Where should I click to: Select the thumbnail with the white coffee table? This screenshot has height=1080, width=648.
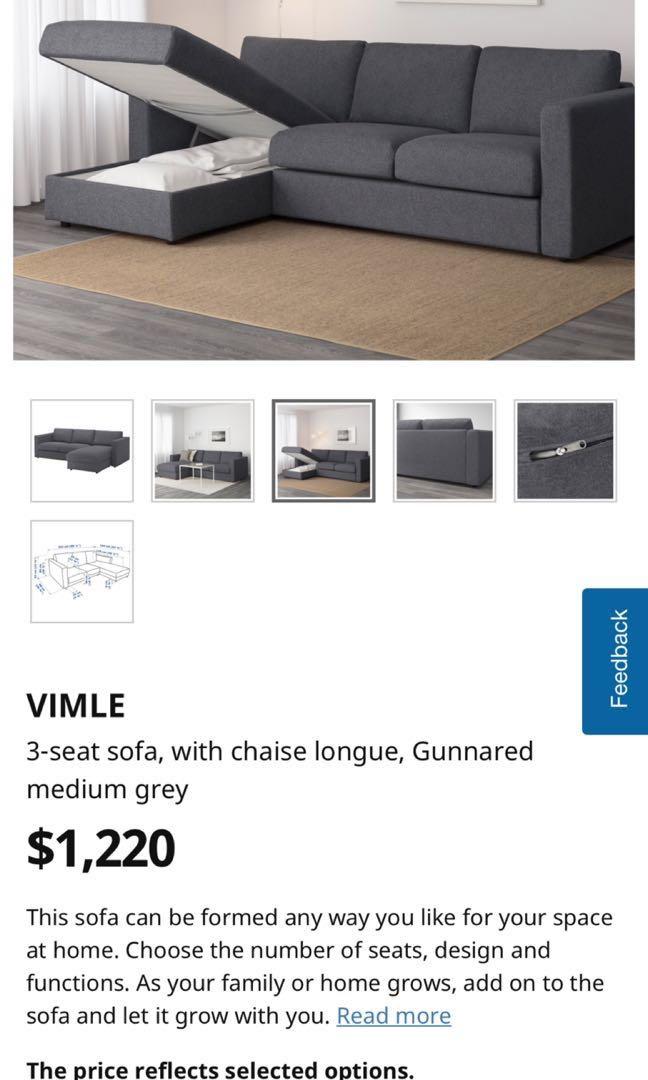(203, 451)
